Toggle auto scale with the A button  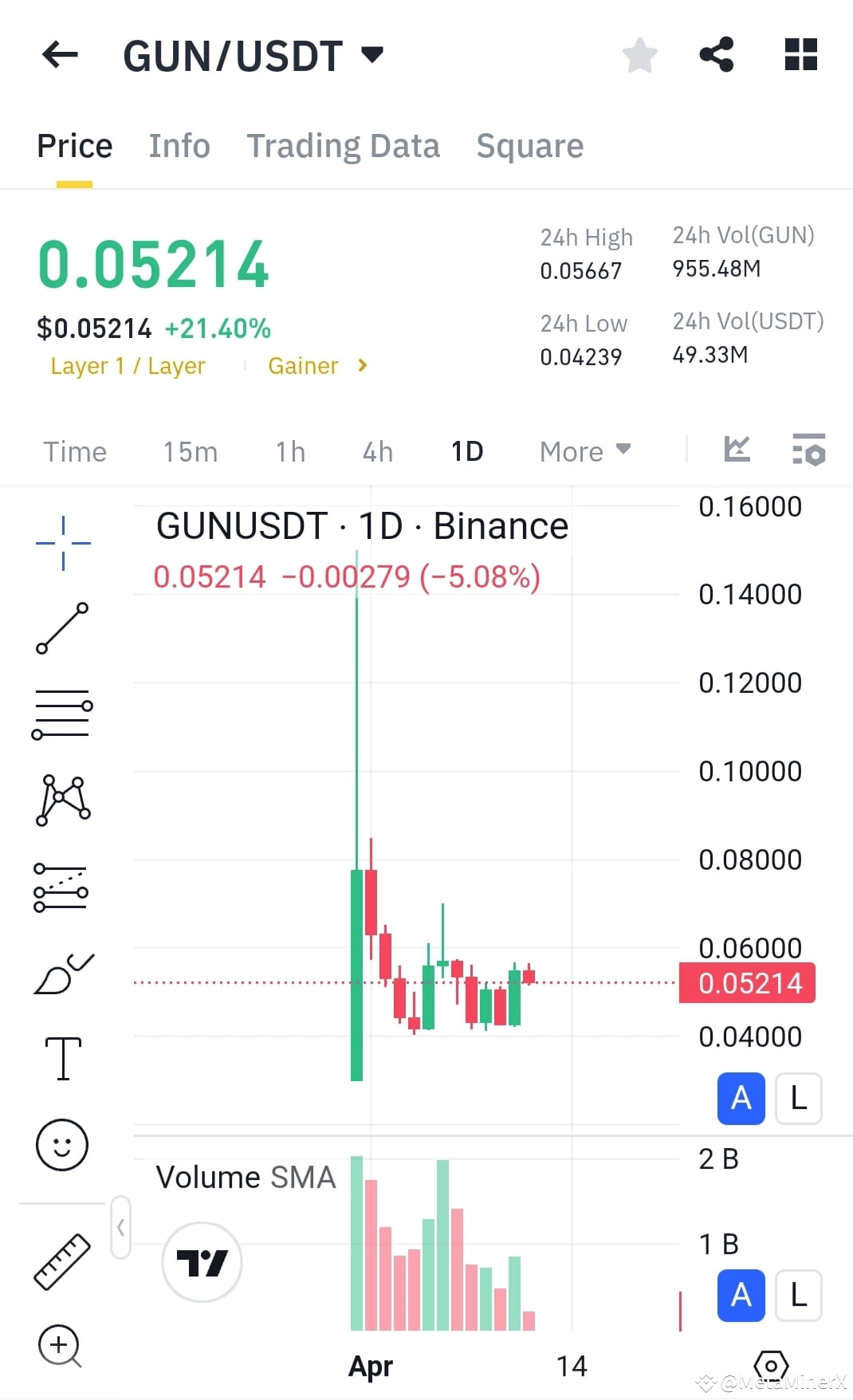coord(741,1099)
